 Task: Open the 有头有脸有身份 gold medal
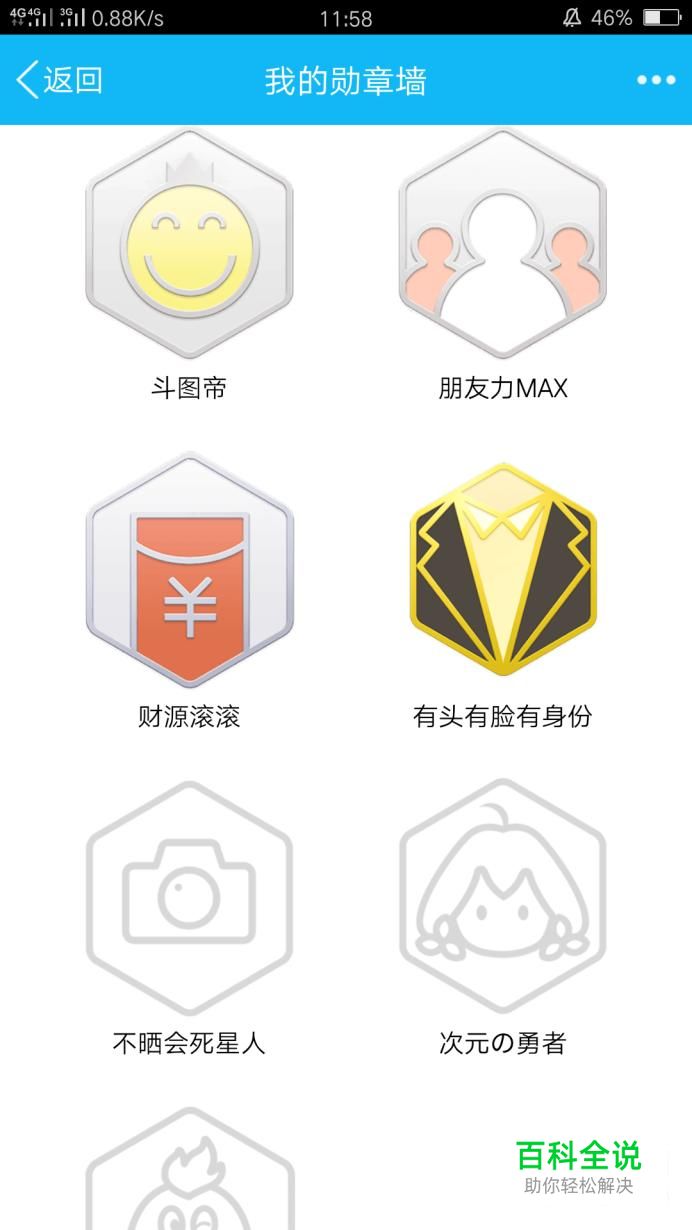(x=503, y=570)
